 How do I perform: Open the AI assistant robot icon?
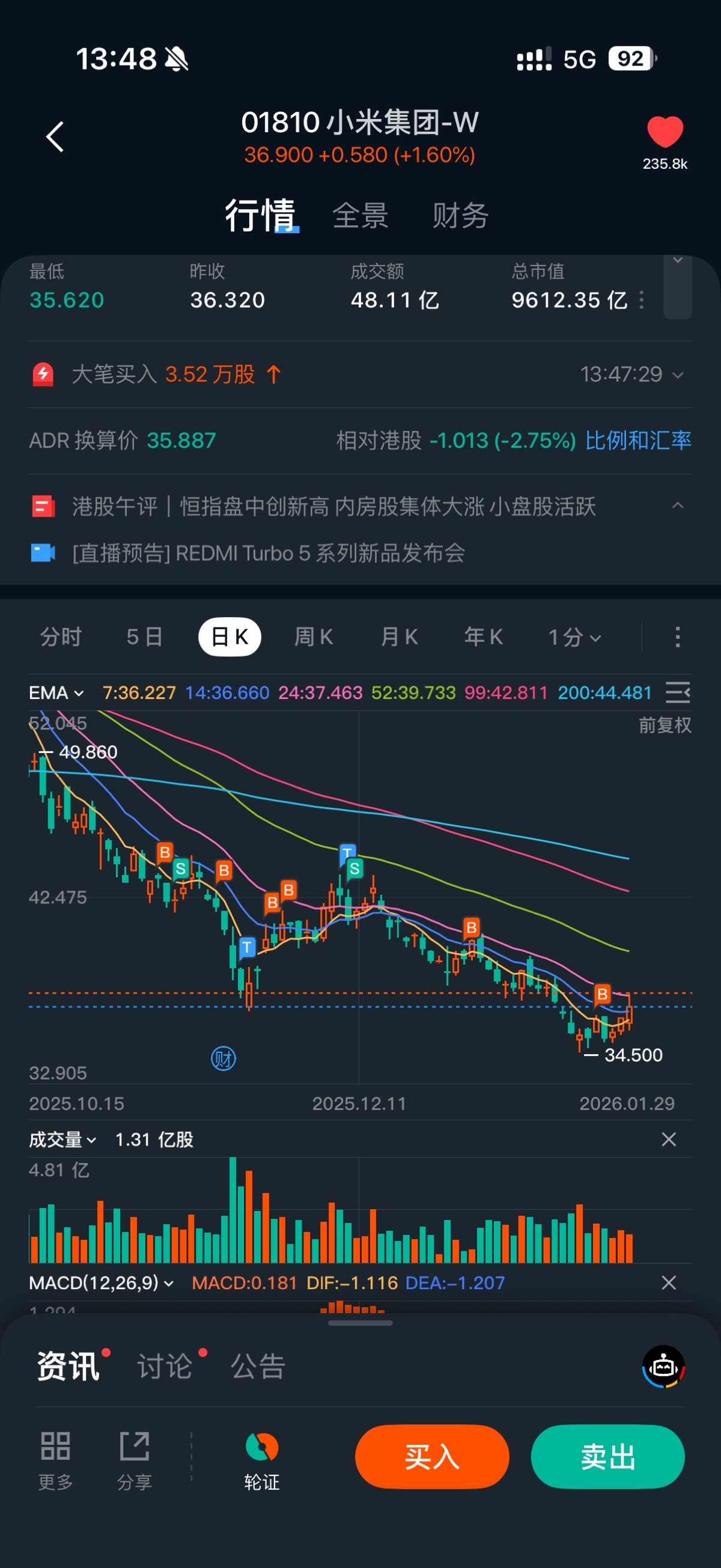tap(663, 1367)
